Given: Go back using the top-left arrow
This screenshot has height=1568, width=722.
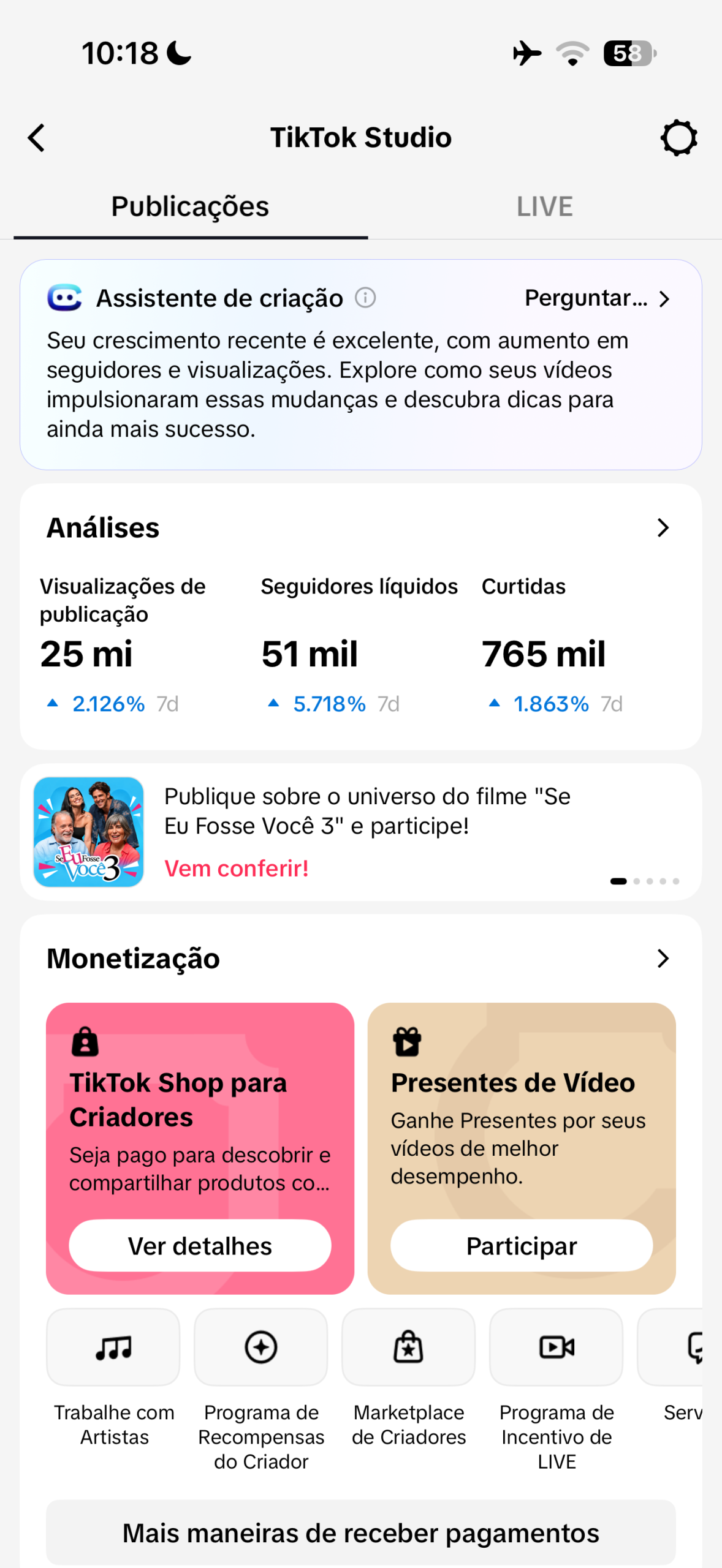Looking at the screenshot, I should tap(37, 138).
